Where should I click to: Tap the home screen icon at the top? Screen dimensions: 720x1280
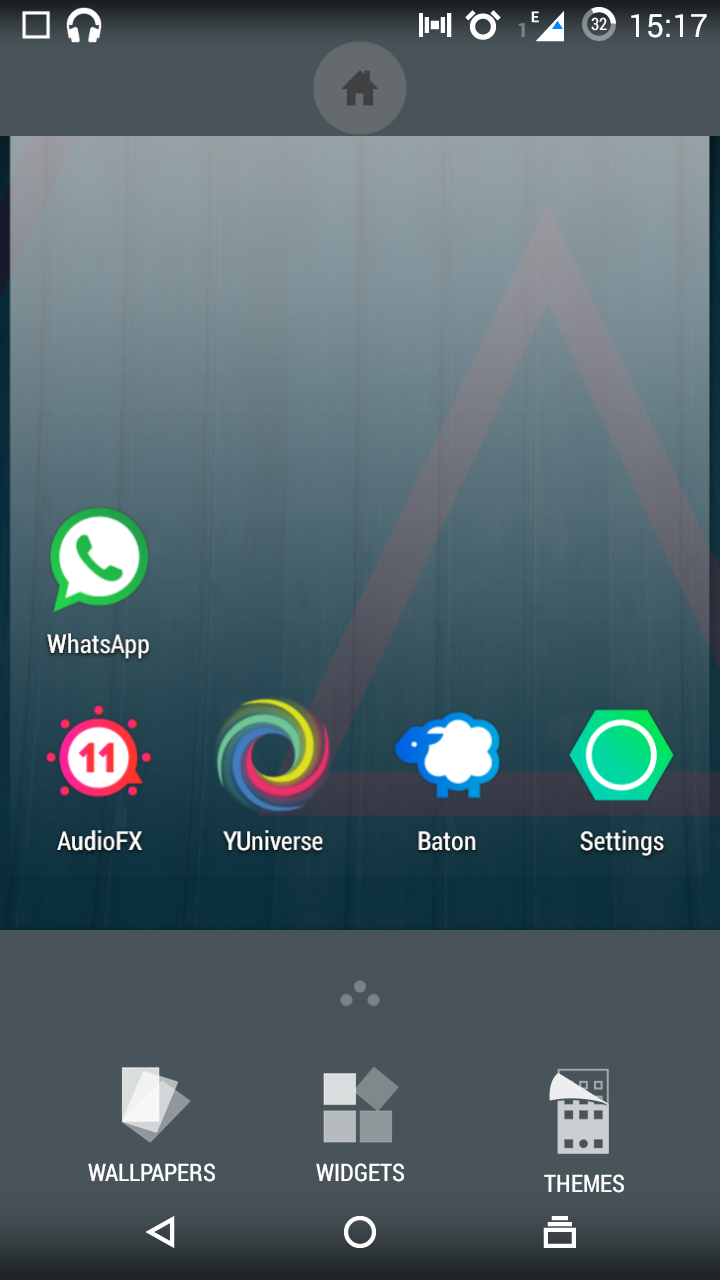[360, 88]
